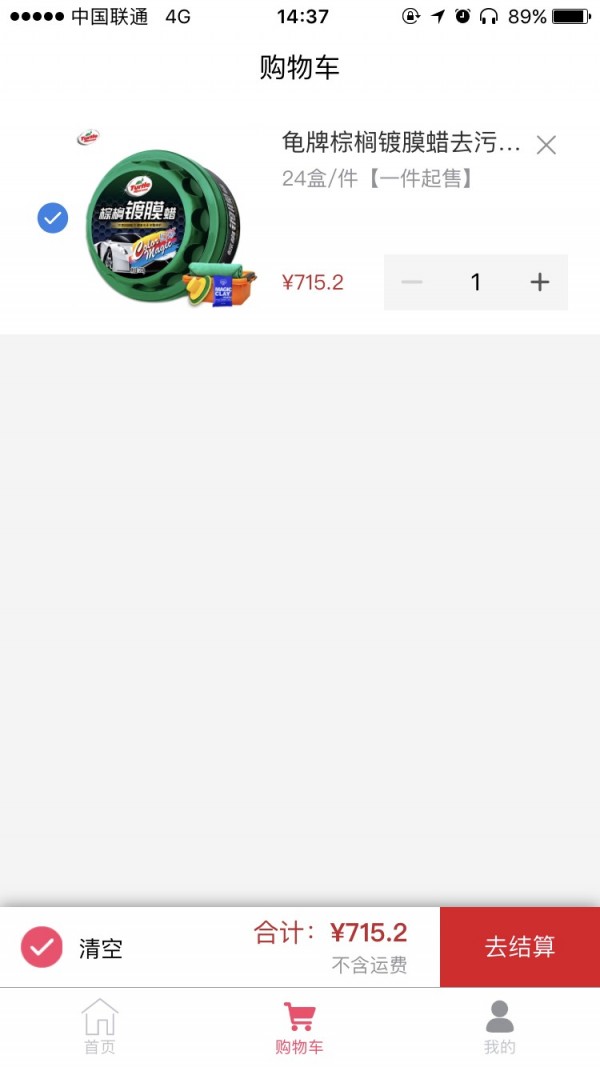Switch to the 首页 tab
Viewport: 600px width, 1067px height.
coord(100,1027)
